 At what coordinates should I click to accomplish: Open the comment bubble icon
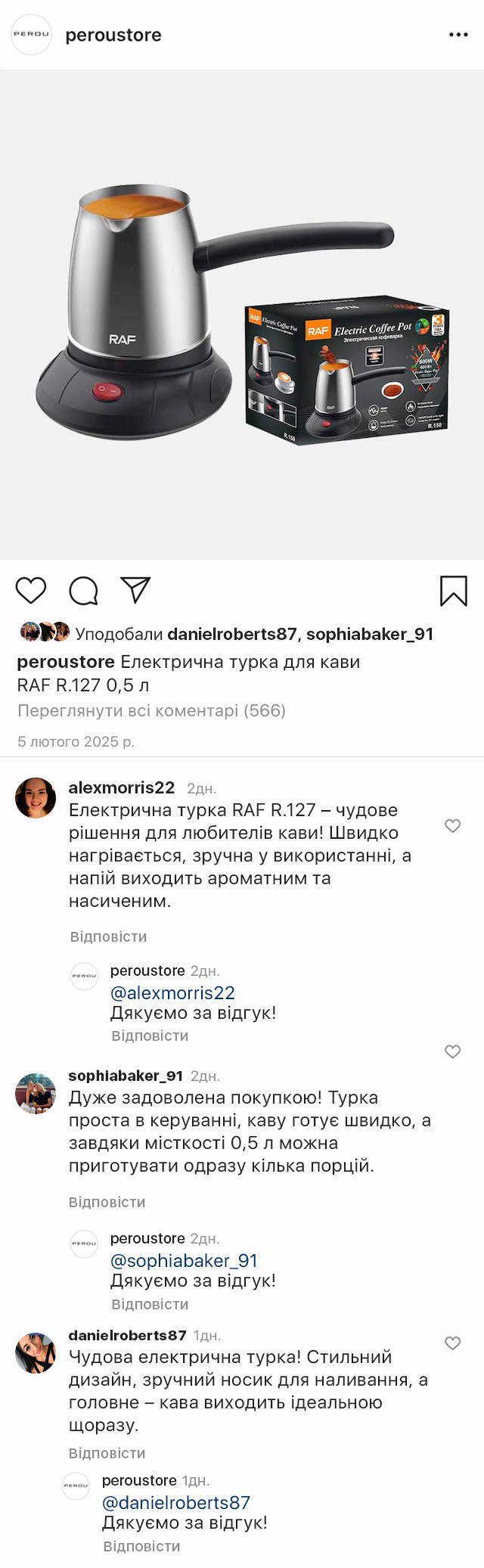click(x=83, y=591)
